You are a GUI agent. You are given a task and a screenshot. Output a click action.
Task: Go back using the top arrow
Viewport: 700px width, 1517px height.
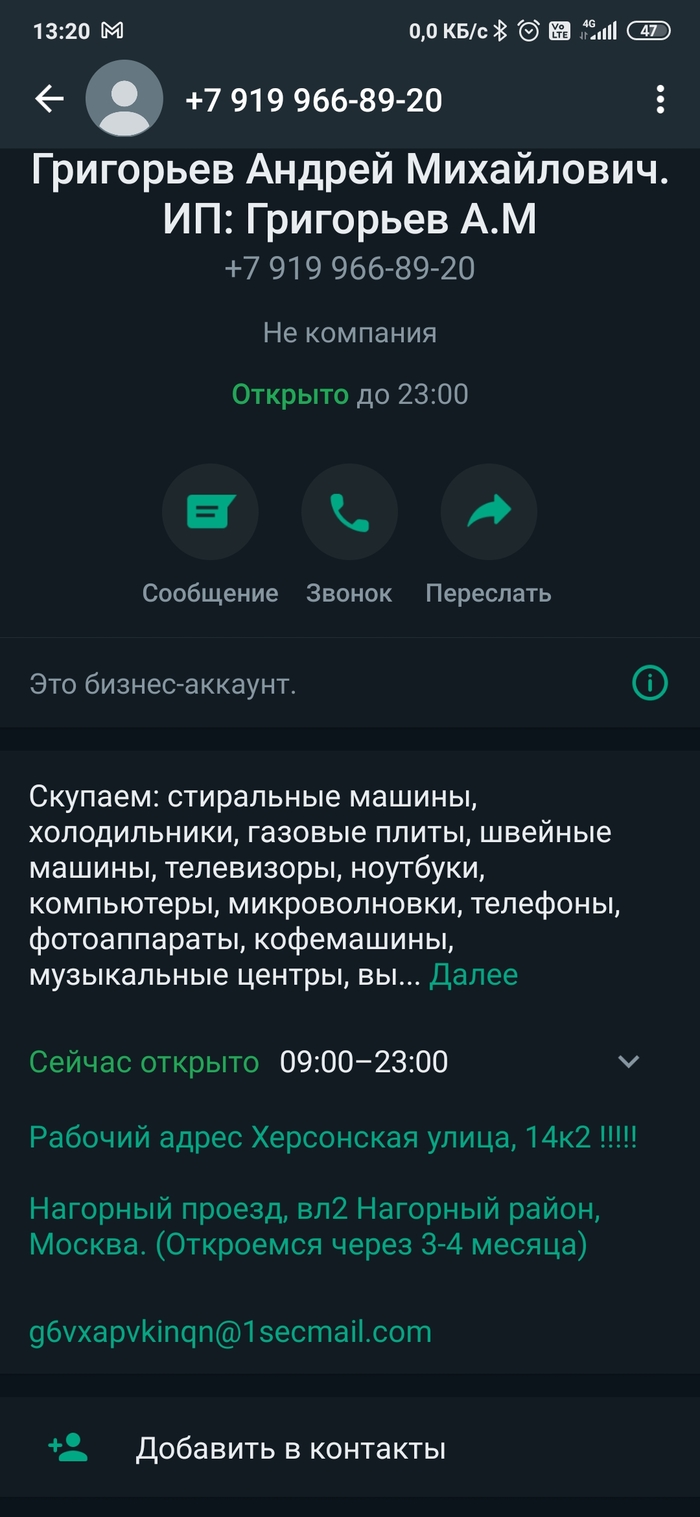pyautogui.click(x=49, y=99)
